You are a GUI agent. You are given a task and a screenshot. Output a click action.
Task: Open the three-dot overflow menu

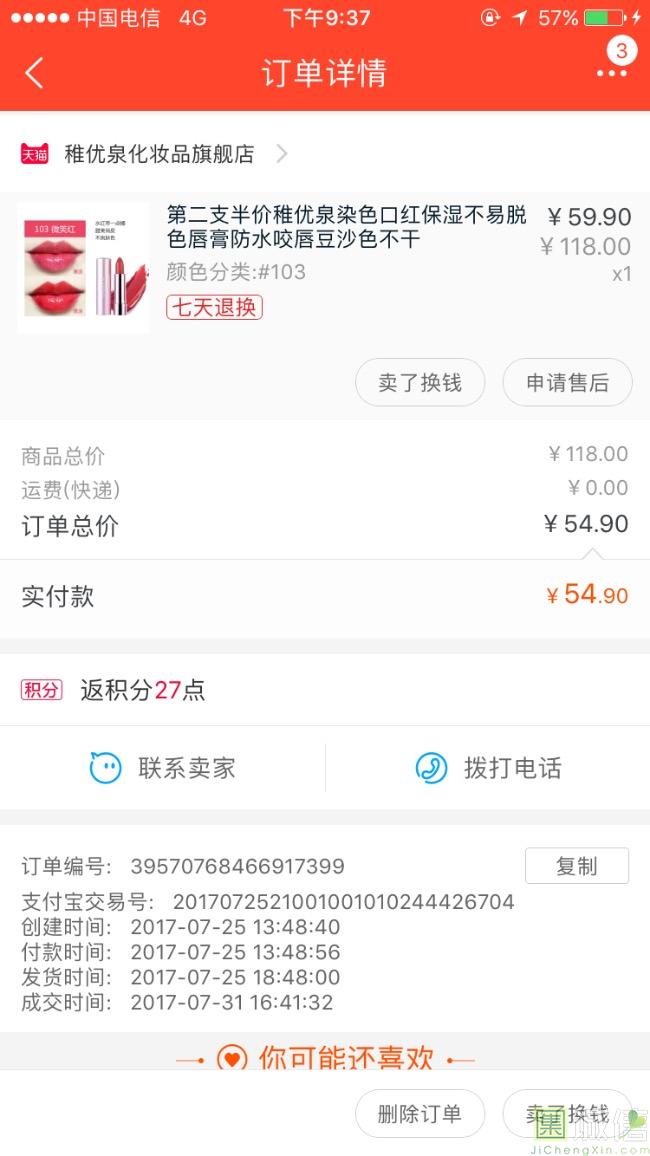[x=611, y=73]
